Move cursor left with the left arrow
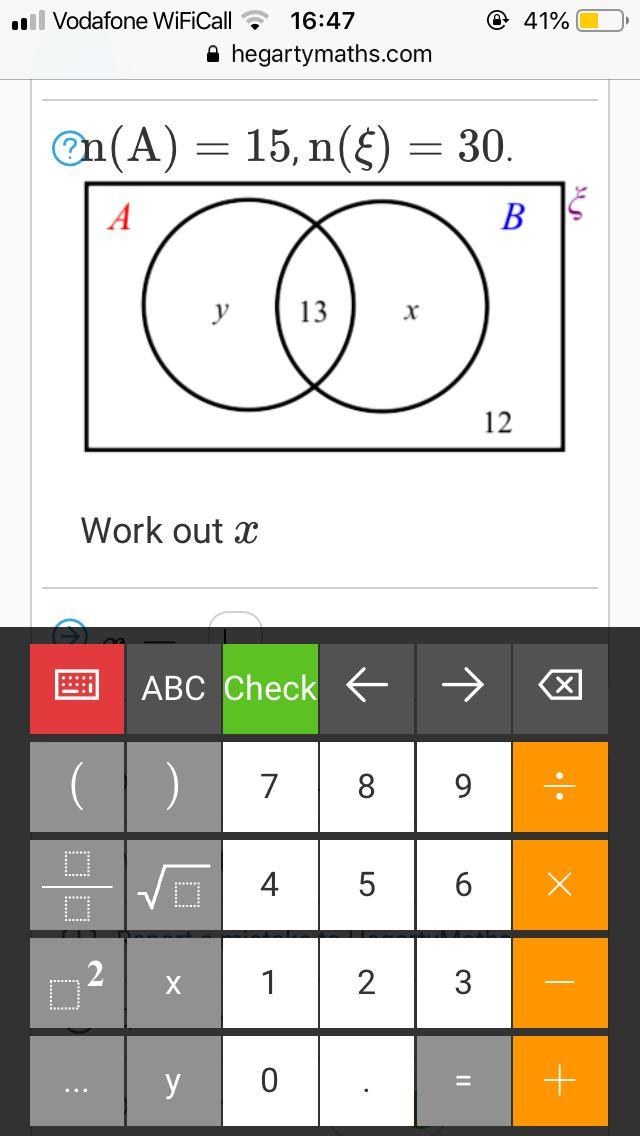 [x=366, y=688]
